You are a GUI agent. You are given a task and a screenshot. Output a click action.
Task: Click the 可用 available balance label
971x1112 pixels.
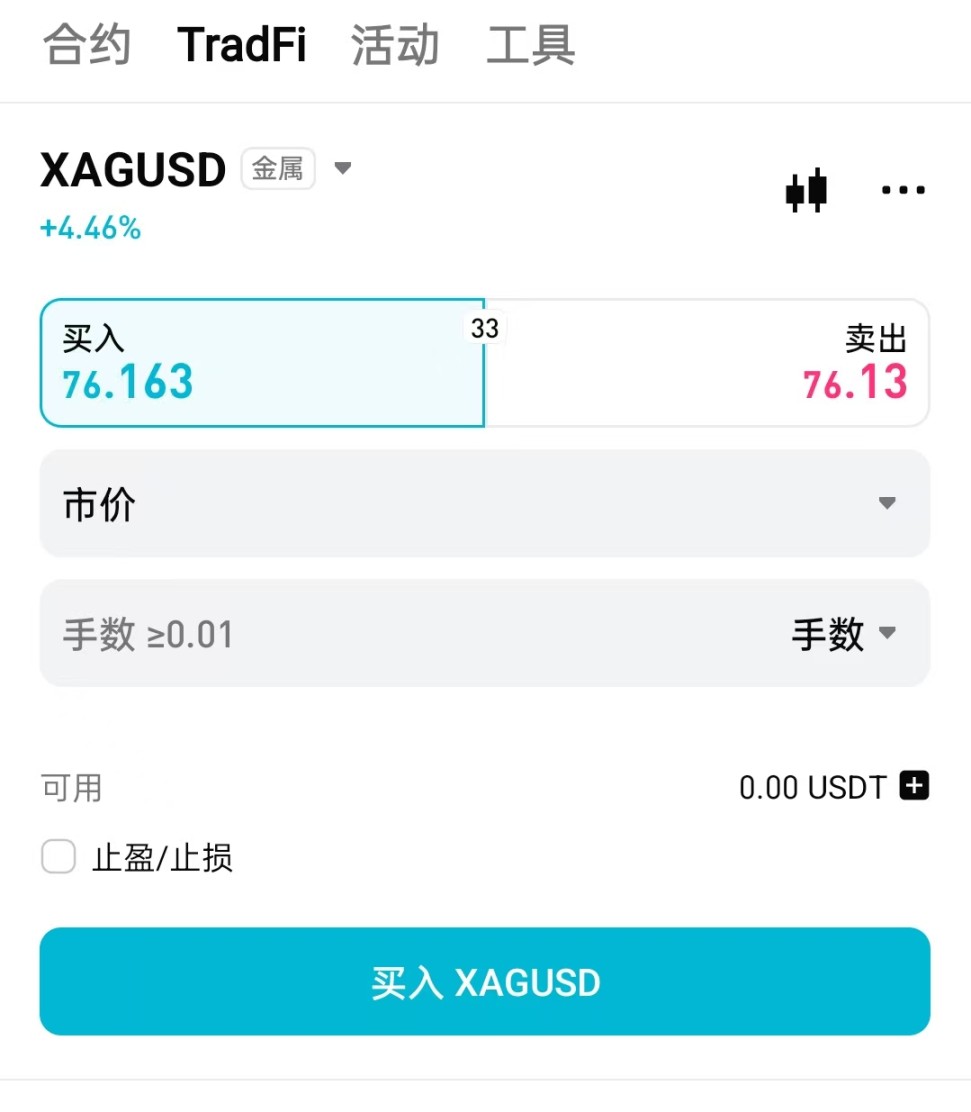pyautogui.click(x=69, y=788)
